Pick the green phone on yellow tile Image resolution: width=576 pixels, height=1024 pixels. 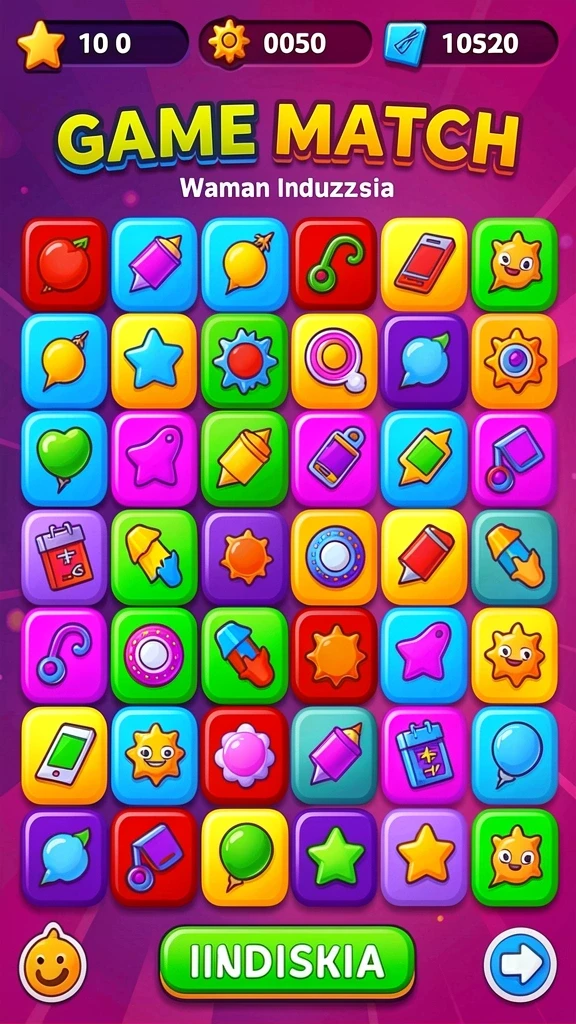(x=64, y=755)
